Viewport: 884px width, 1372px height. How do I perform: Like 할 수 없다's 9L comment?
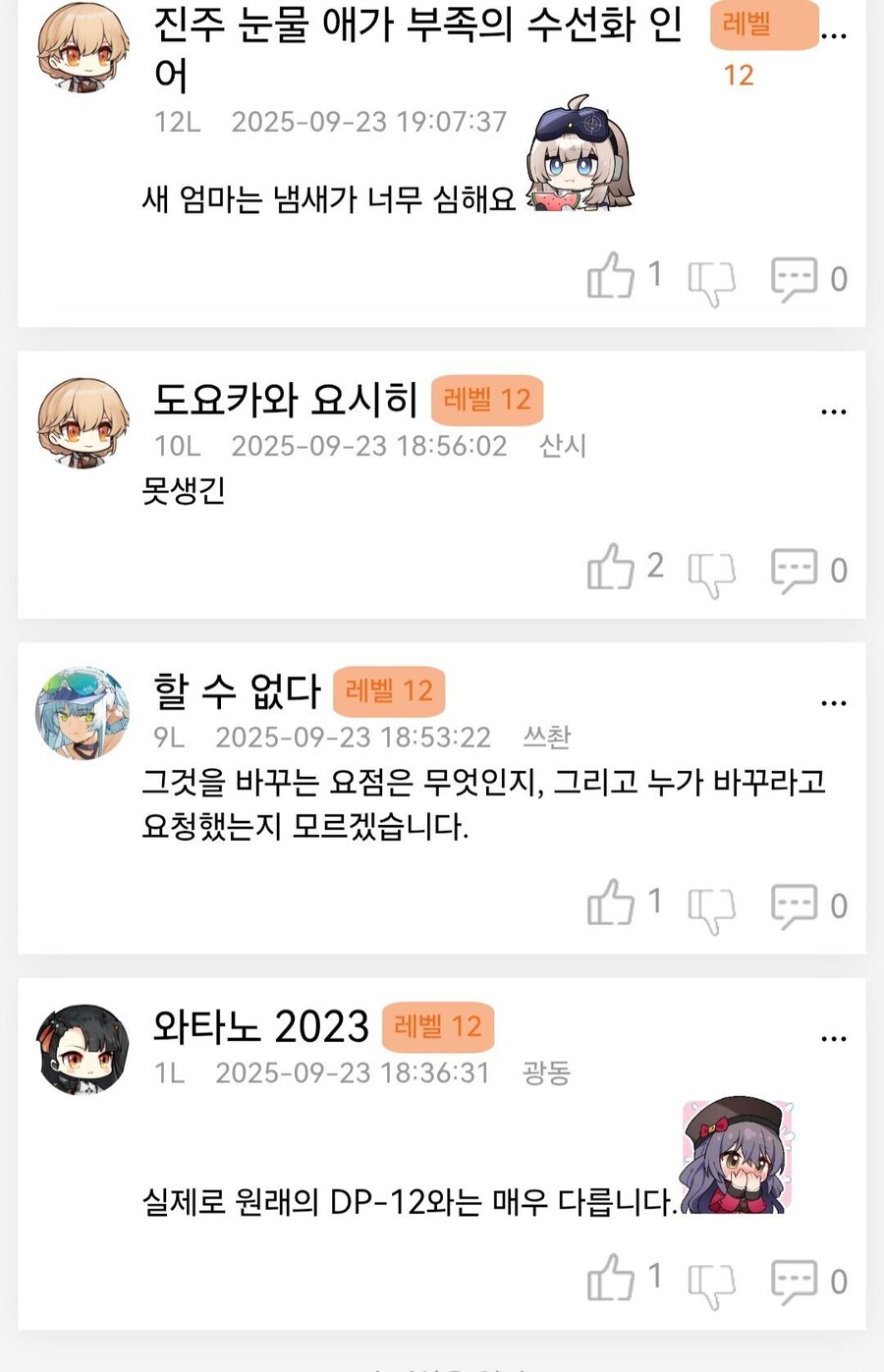pyautogui.click(x=611, y=903)
